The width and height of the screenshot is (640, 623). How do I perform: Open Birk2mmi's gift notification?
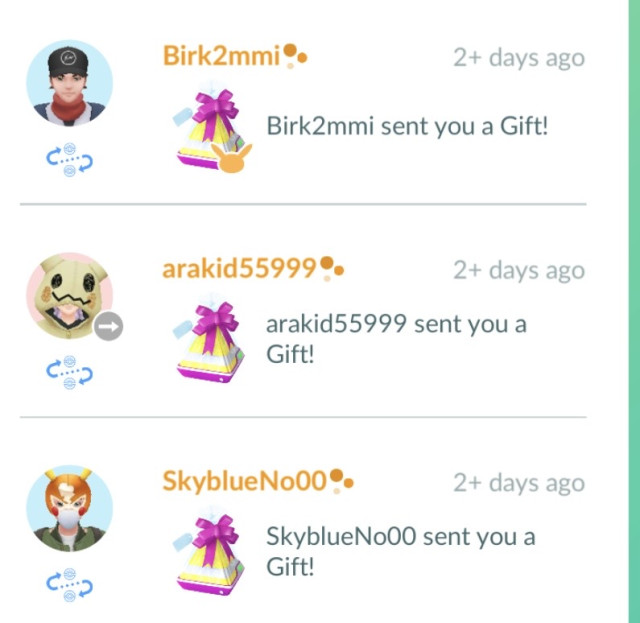pos(407,127)
